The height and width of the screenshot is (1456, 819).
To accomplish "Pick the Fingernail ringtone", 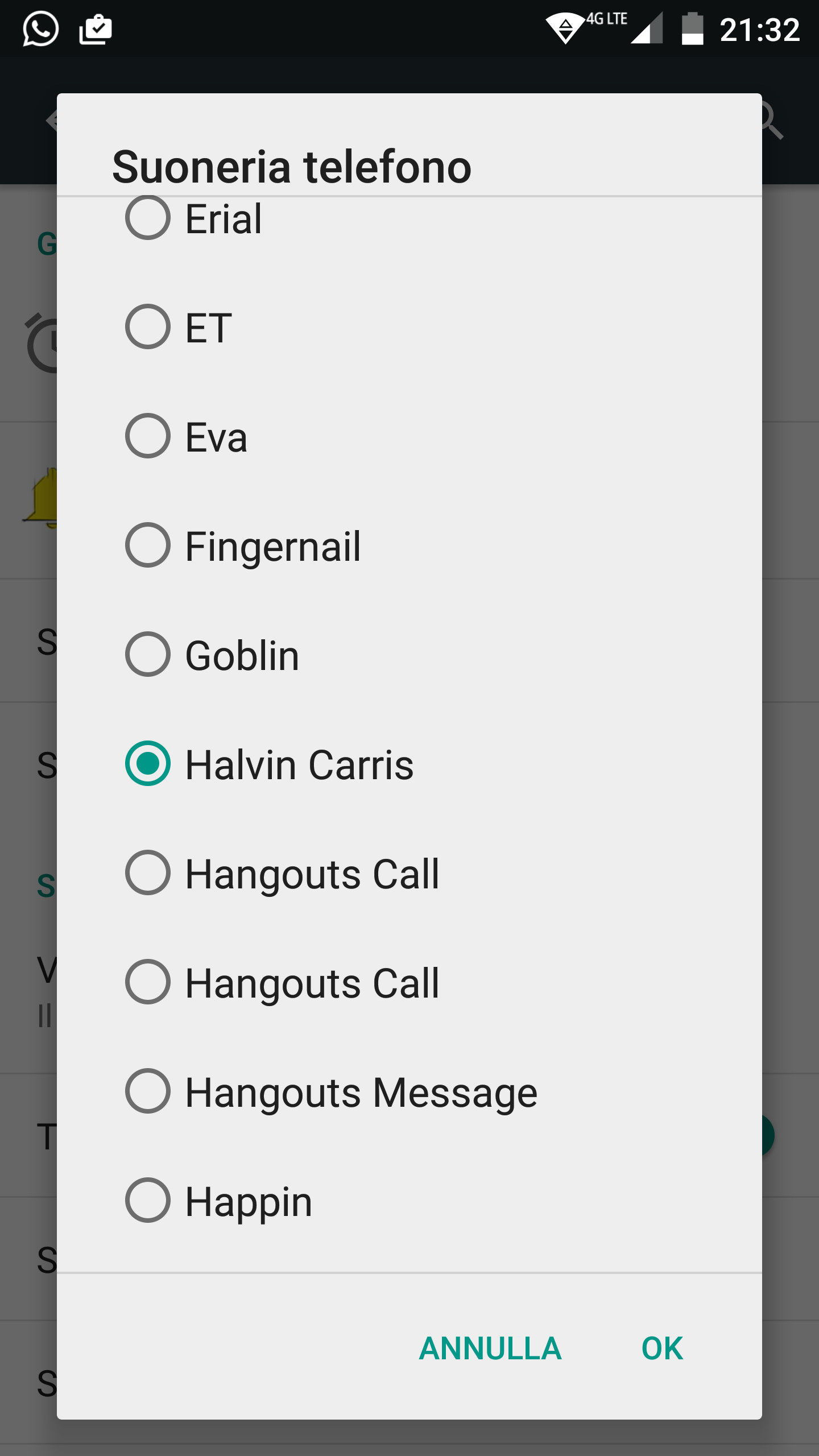I will coord(409,545).
